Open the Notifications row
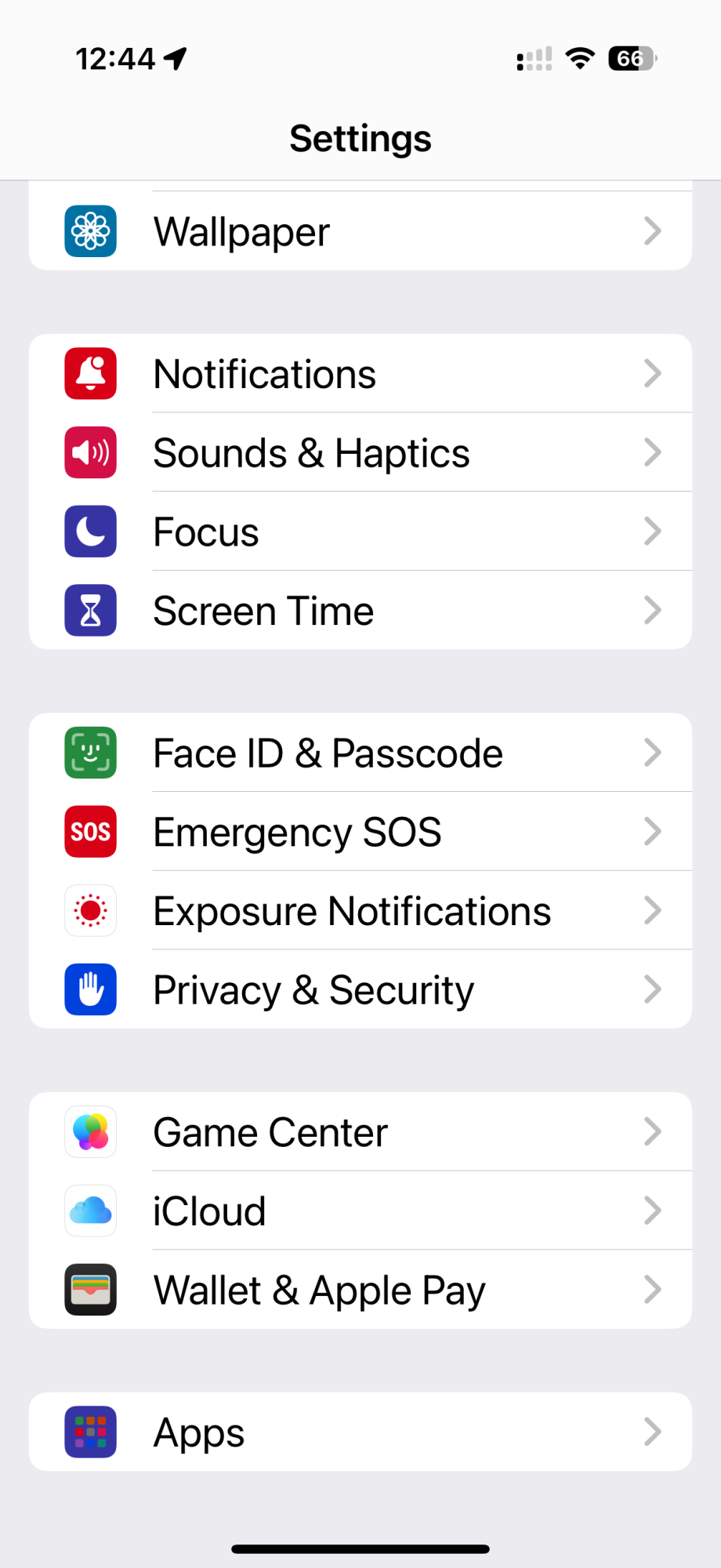Screen dimensions: 721x1568 [x=360, y=373]
